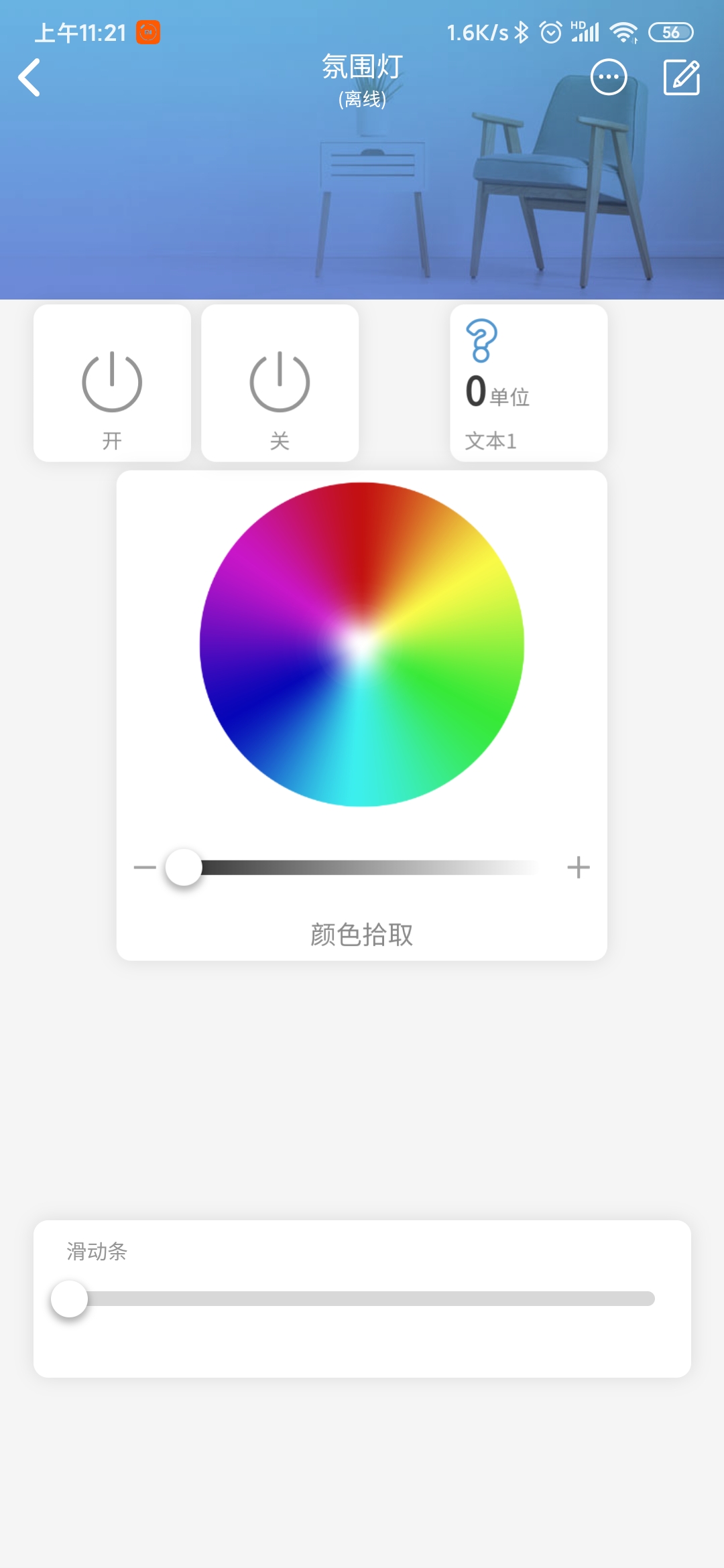Tap the Mi launcher icon in status bar
724x1568 pixels.
tap(146, 31)
